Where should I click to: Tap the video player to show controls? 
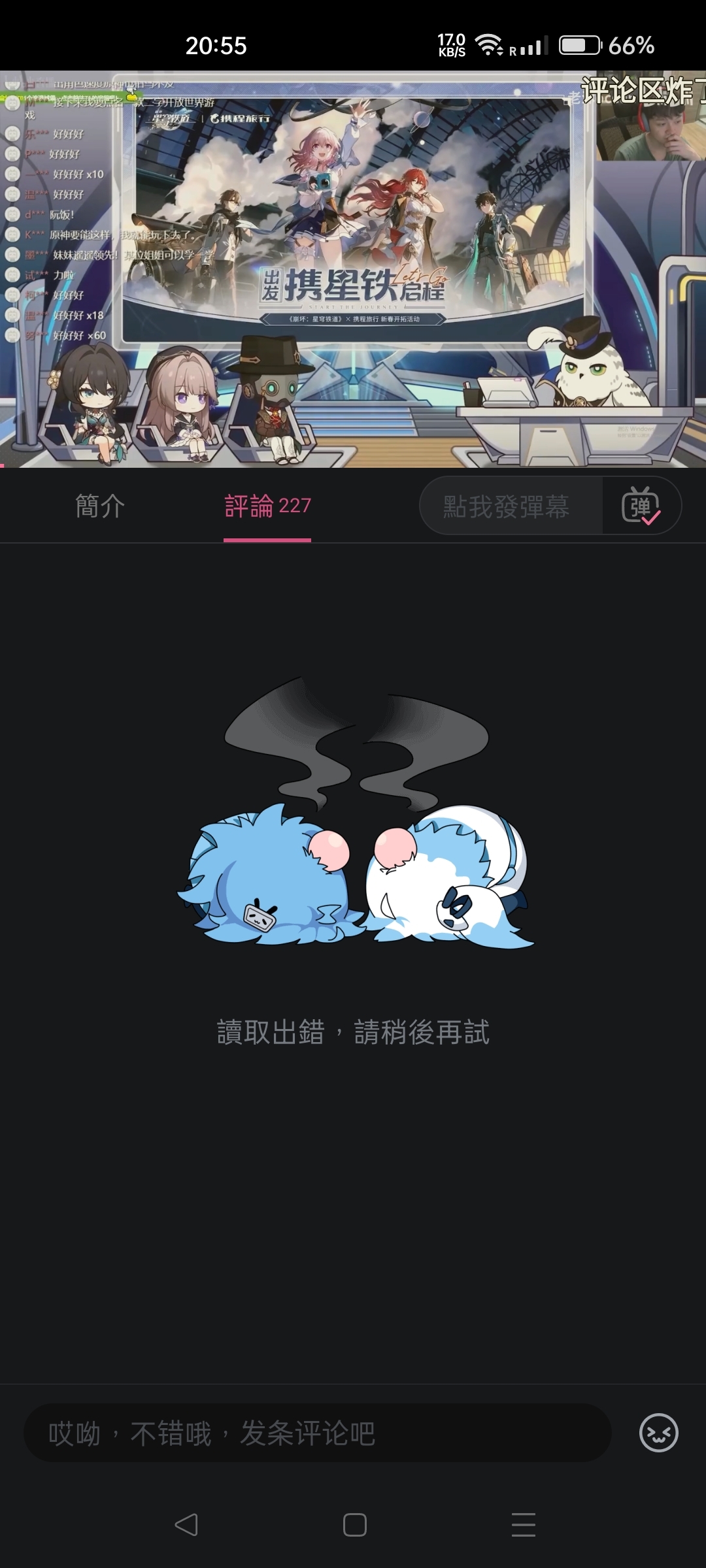(353, 268)
